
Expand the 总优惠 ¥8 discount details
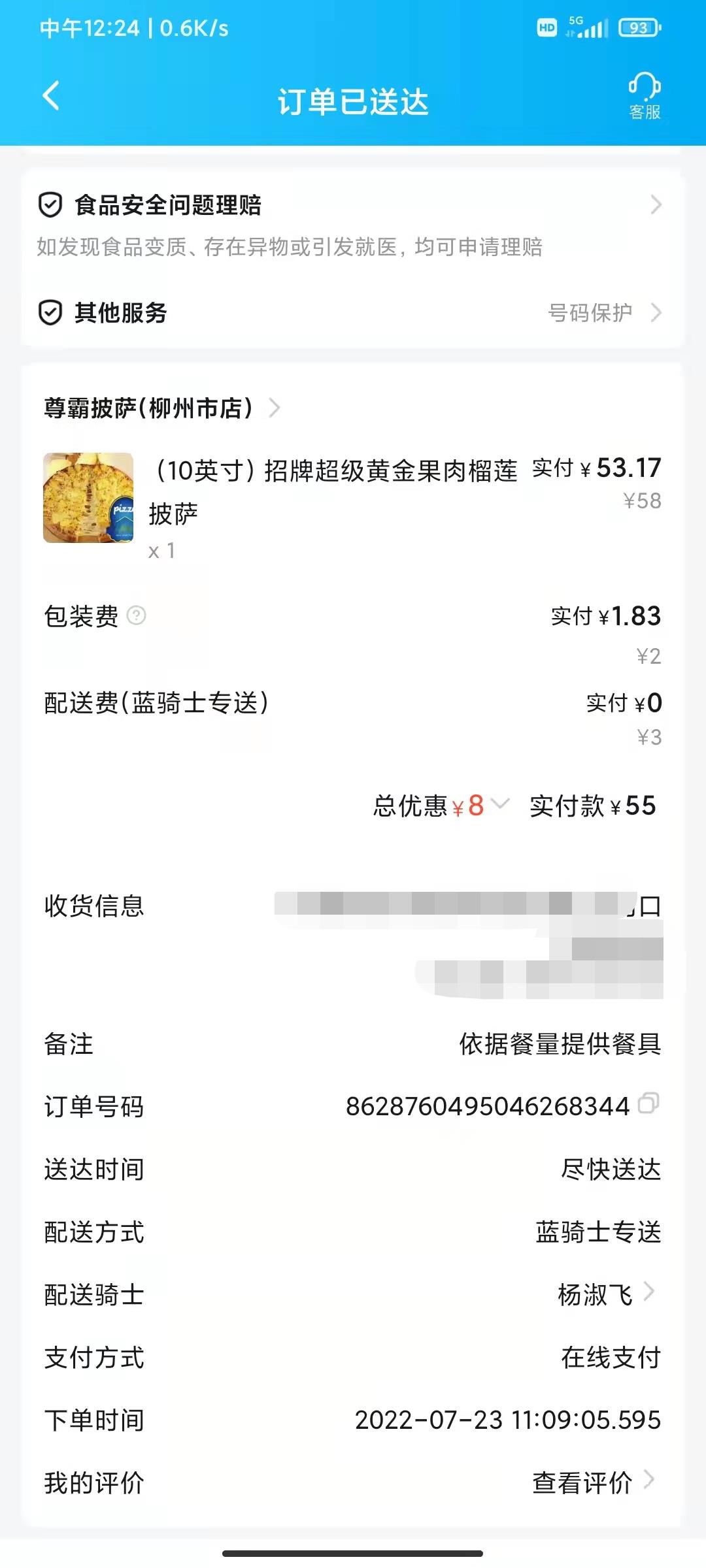tap(441, 806)
